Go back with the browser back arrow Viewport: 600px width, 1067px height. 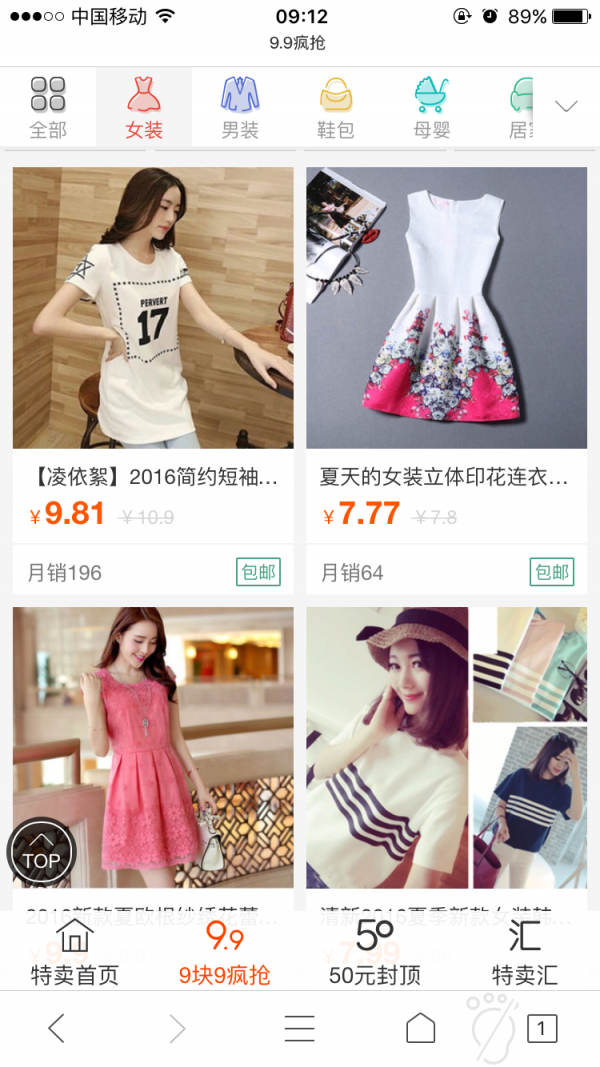57,1028
